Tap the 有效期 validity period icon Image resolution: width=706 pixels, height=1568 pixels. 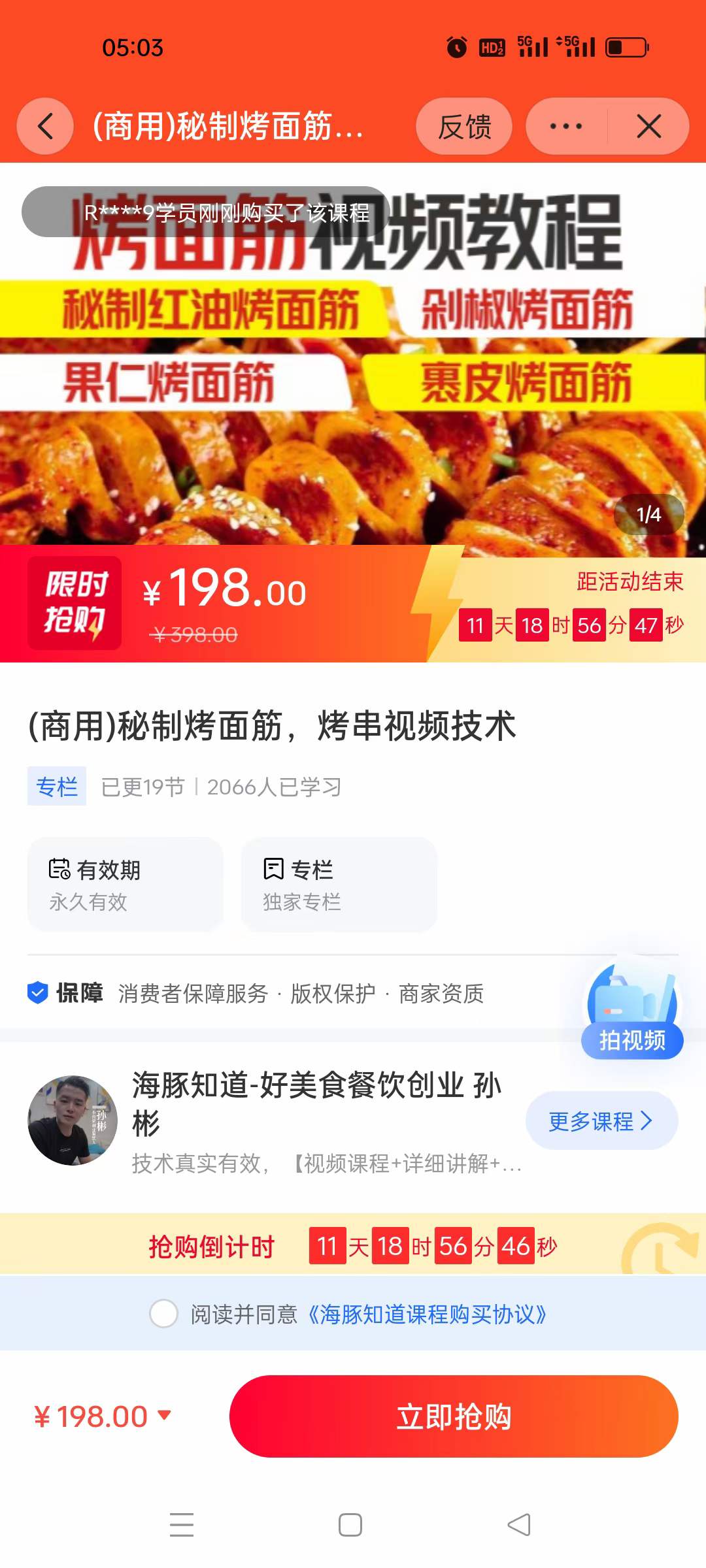(x=61, y=869)
